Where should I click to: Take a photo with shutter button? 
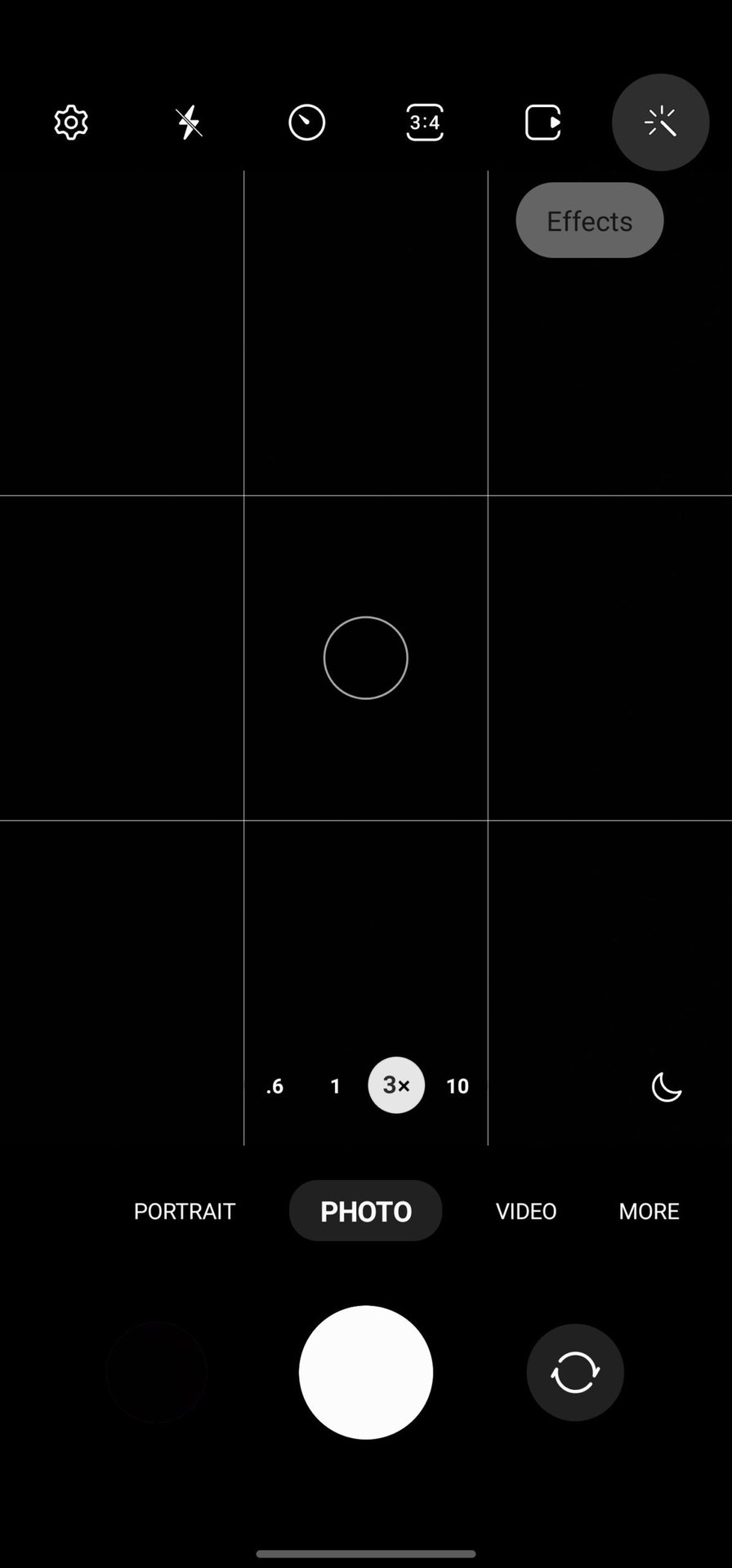[x=366, y=1372]
